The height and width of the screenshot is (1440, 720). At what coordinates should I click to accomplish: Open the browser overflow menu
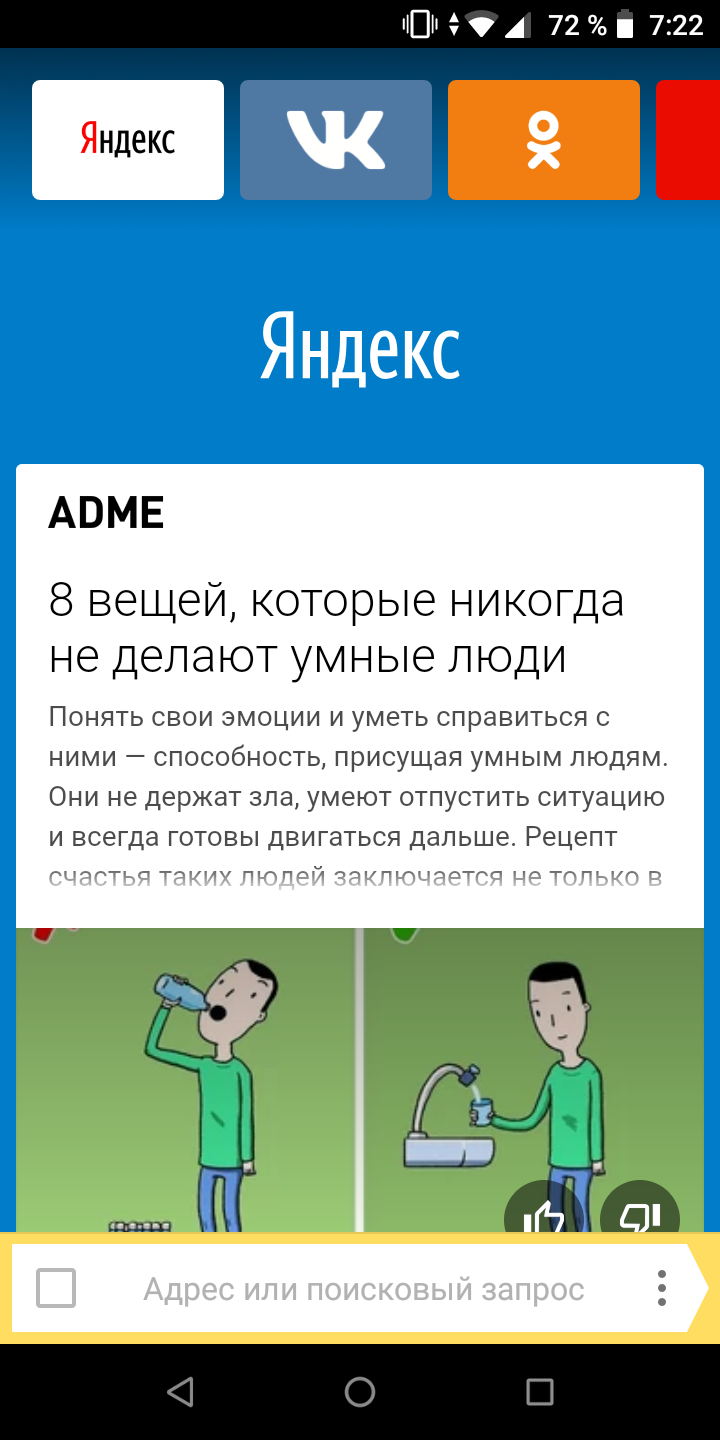click(x=661, y=1288)
